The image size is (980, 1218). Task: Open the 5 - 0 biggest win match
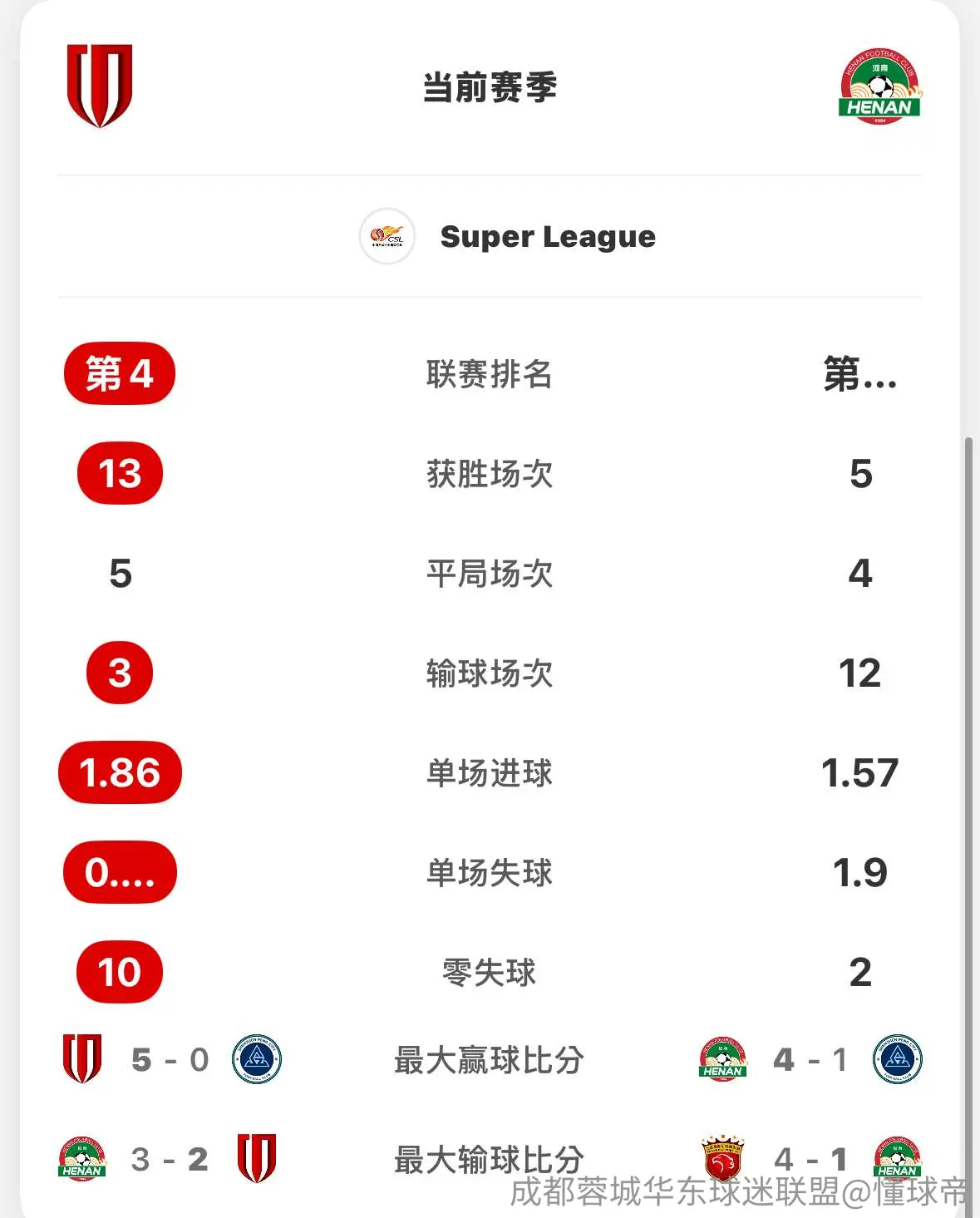tap(171, 1059)
